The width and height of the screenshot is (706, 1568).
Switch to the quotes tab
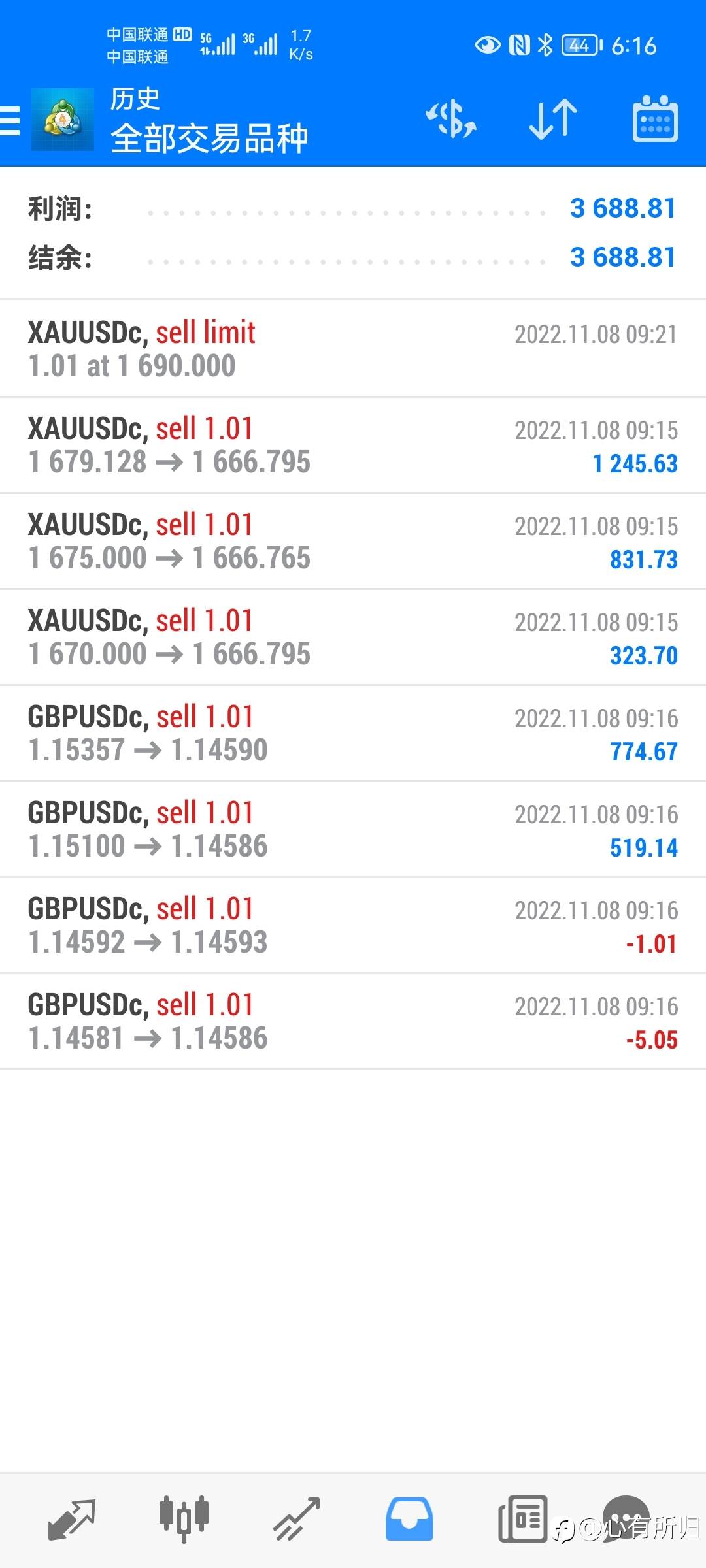[x=72, y=1519]
